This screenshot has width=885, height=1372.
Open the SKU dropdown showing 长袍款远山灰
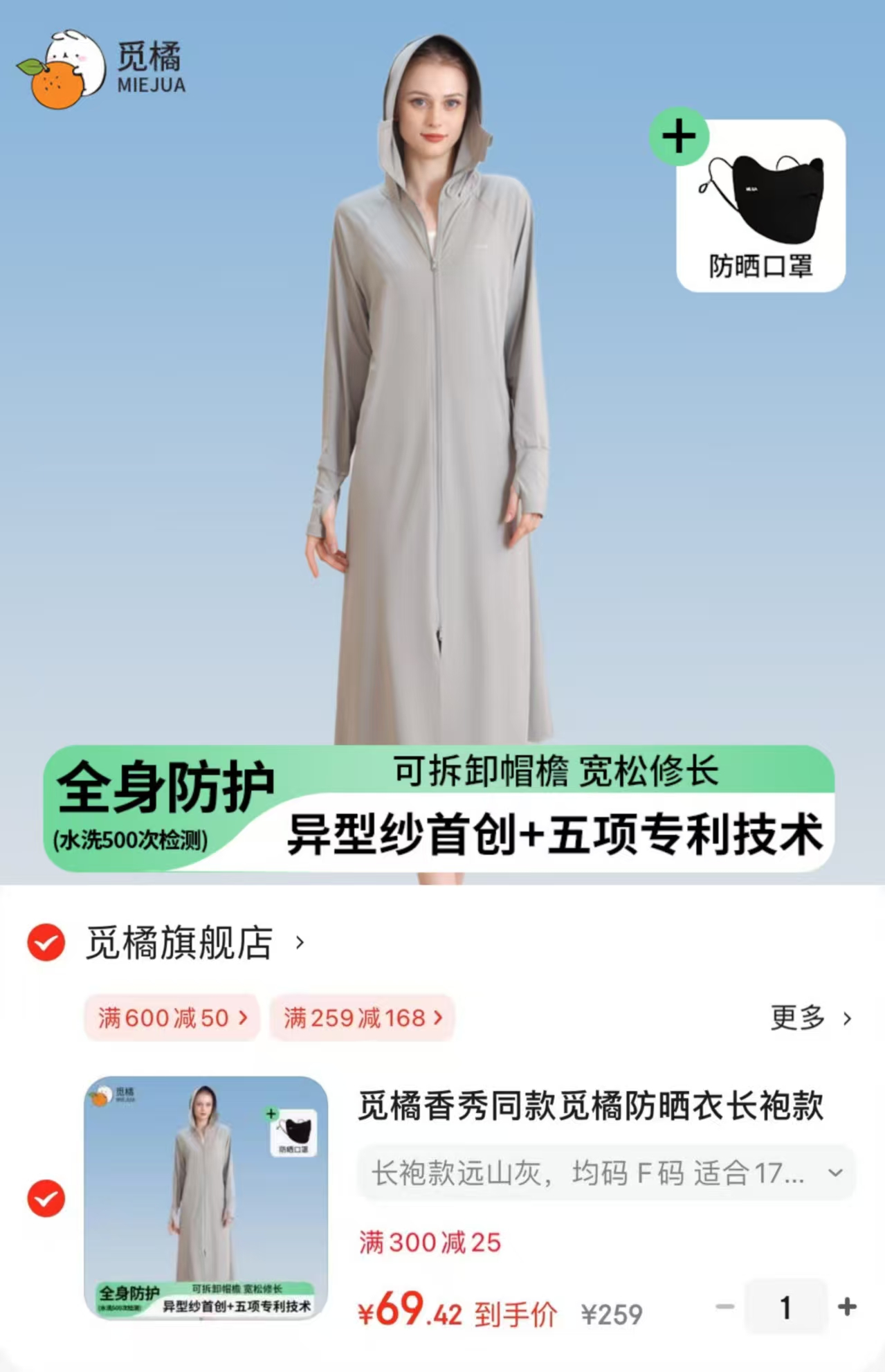coord(599,1174)
